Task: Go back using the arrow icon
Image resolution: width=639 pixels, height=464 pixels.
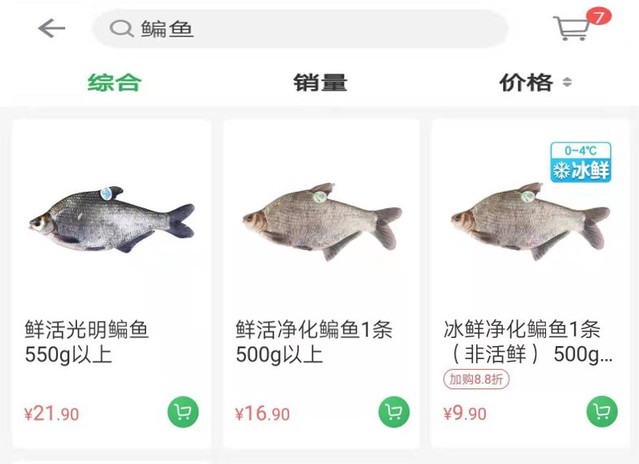Action: [51, 29]
